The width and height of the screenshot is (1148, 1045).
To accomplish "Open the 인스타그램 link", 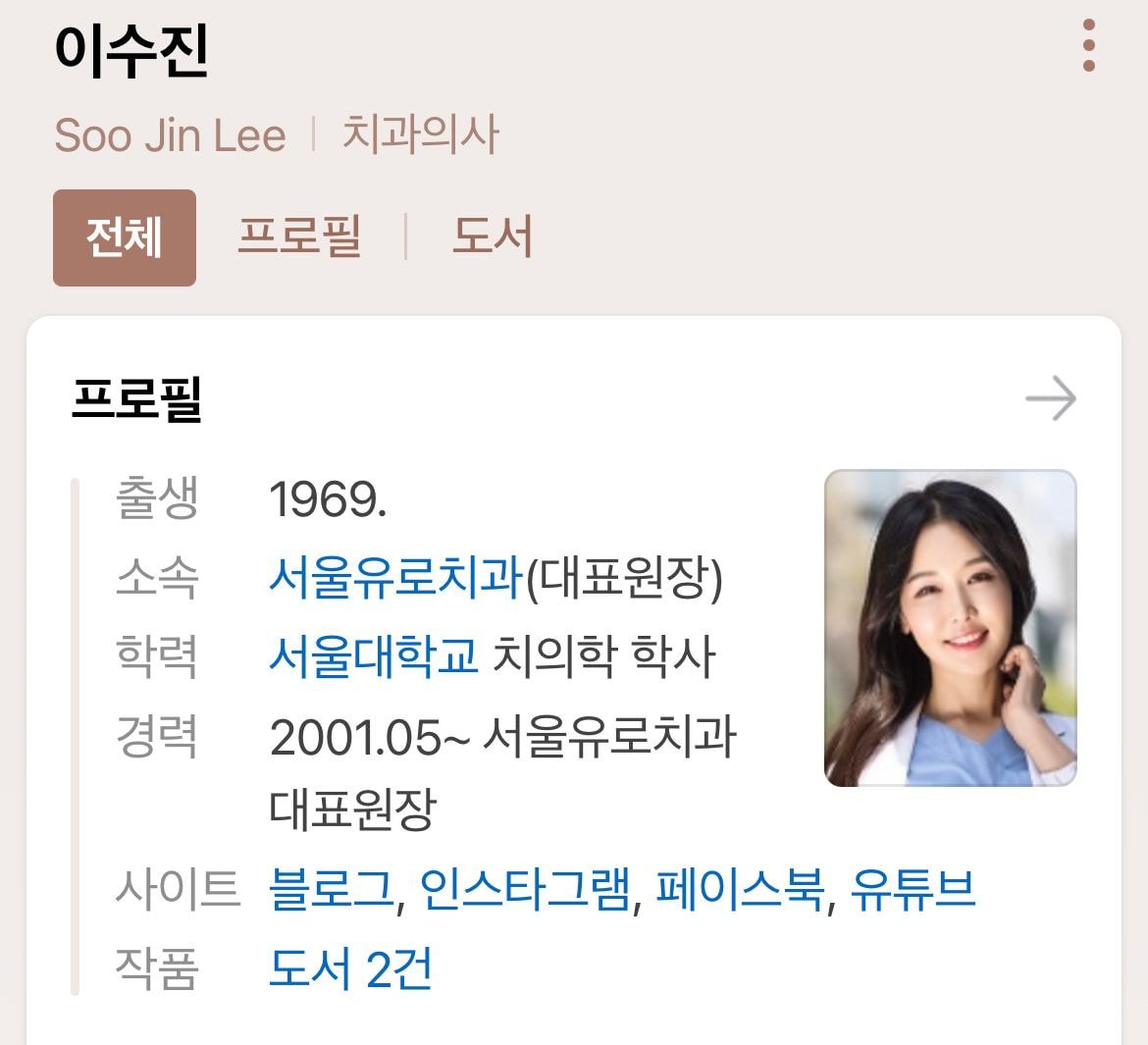I will click(525, 890).
